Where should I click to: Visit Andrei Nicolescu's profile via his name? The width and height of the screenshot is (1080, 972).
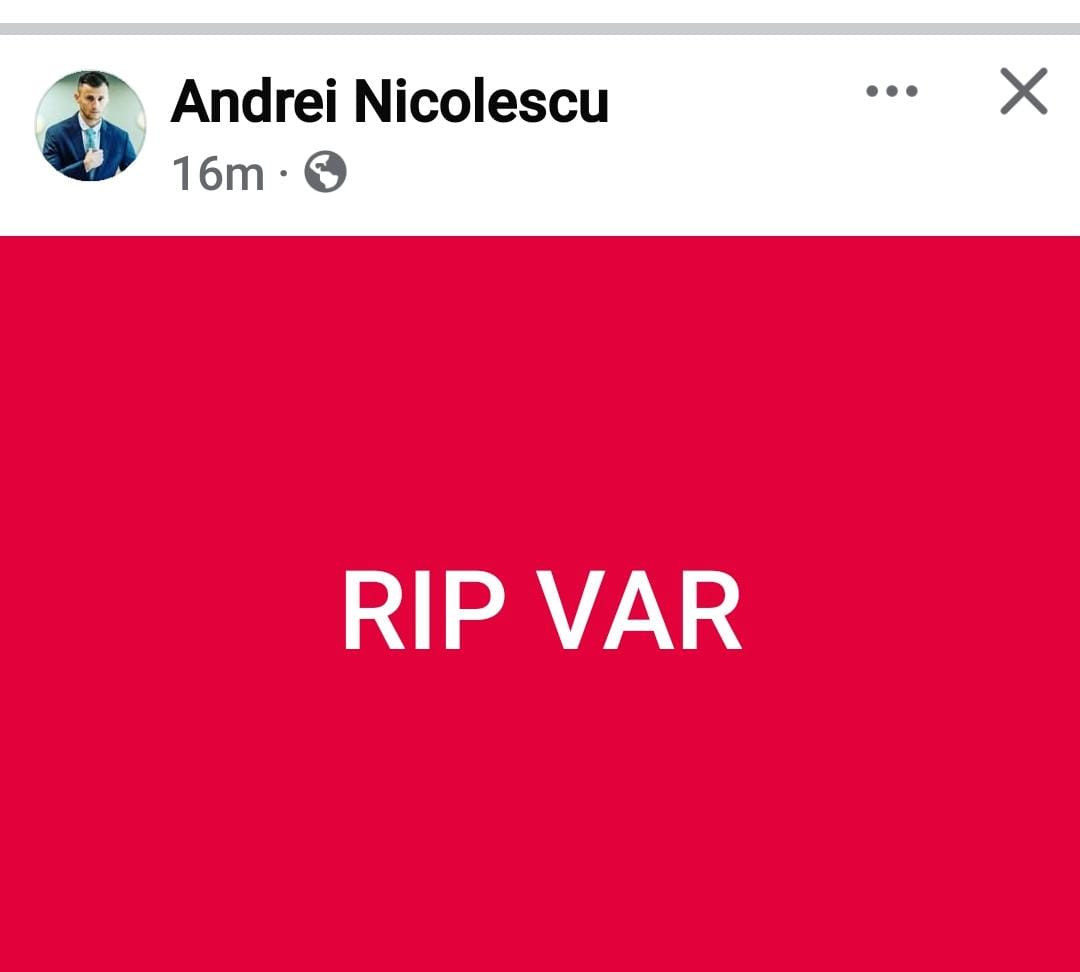pos(390,101)
